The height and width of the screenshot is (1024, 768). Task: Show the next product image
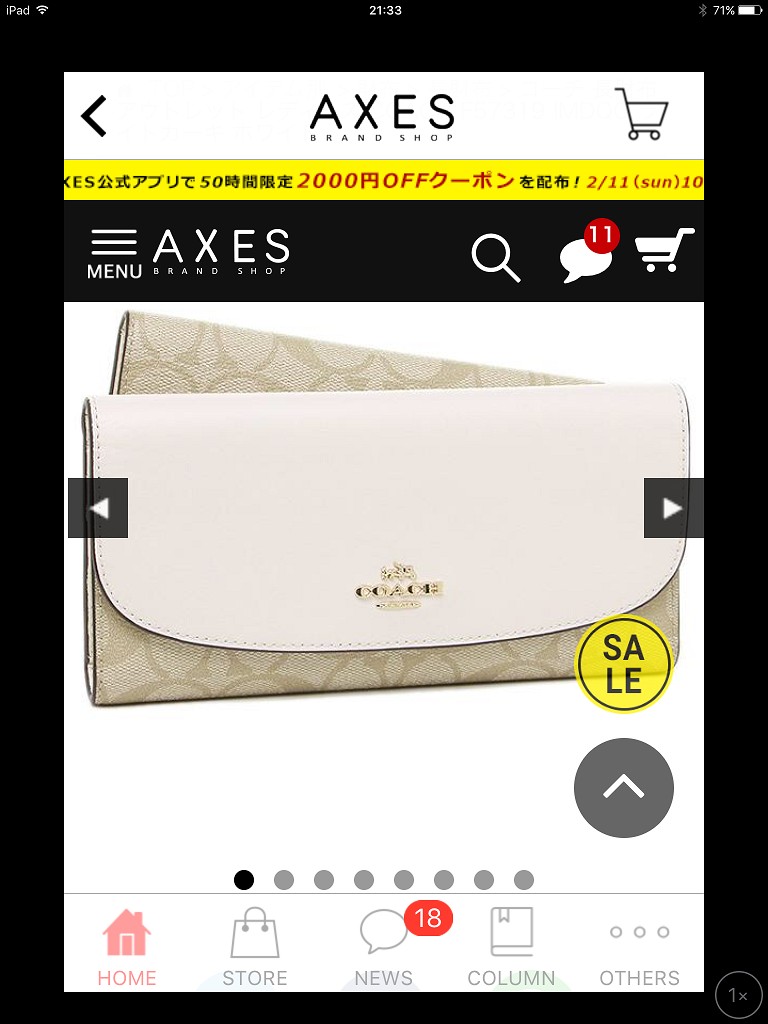pyautogui.click(x=673, y=508)
